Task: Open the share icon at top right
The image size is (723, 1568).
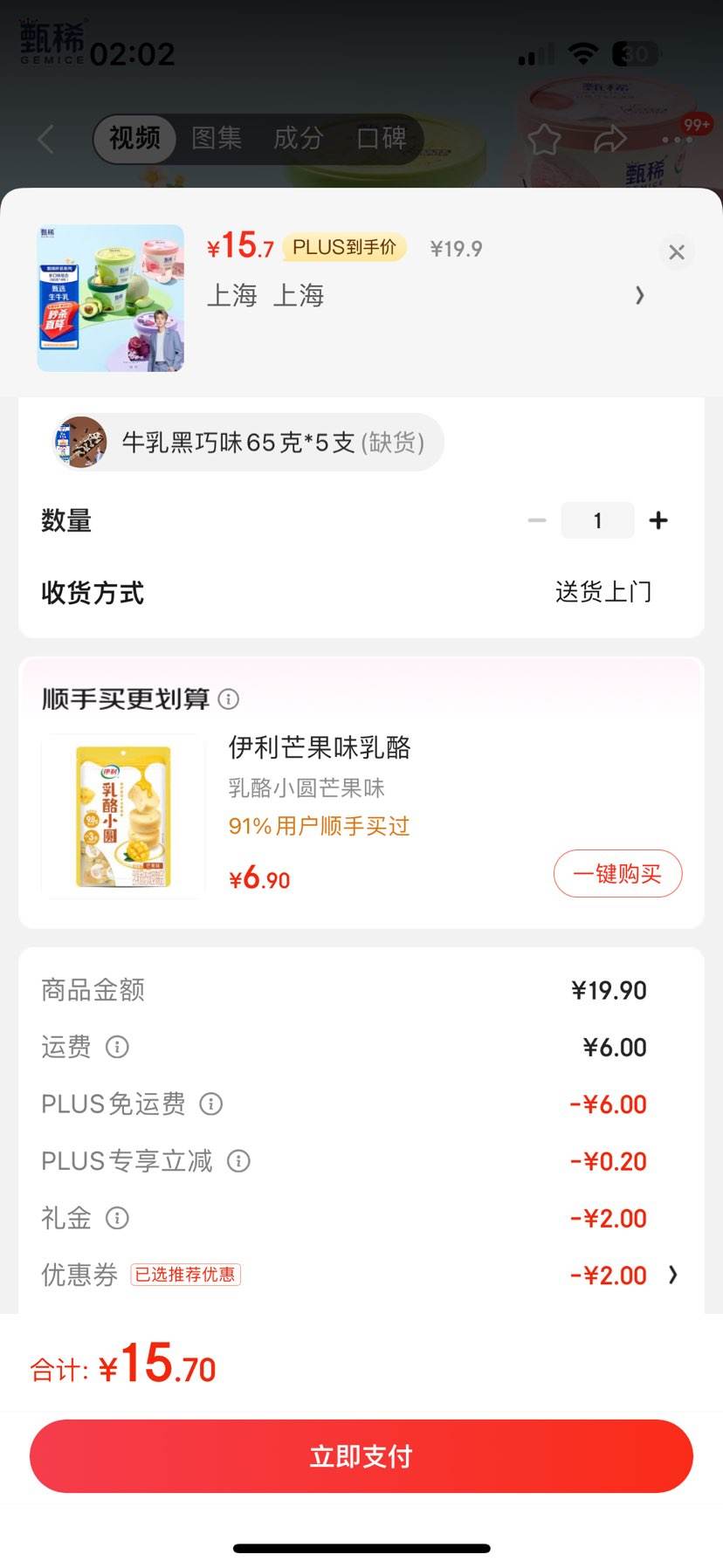Action: click(610, 138)
